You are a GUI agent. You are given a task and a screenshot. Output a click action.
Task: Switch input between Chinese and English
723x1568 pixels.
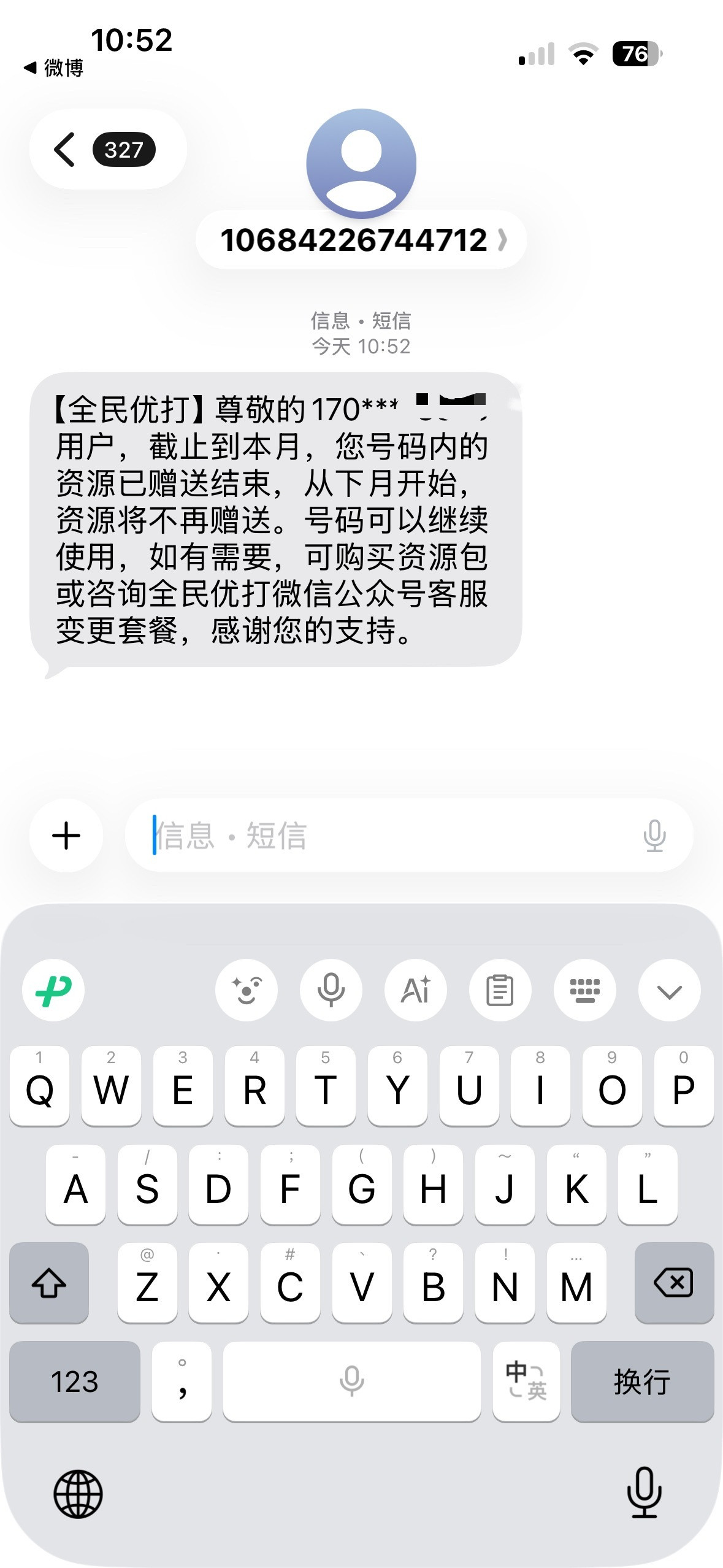pyautogui.click(x=526, y=1382)
